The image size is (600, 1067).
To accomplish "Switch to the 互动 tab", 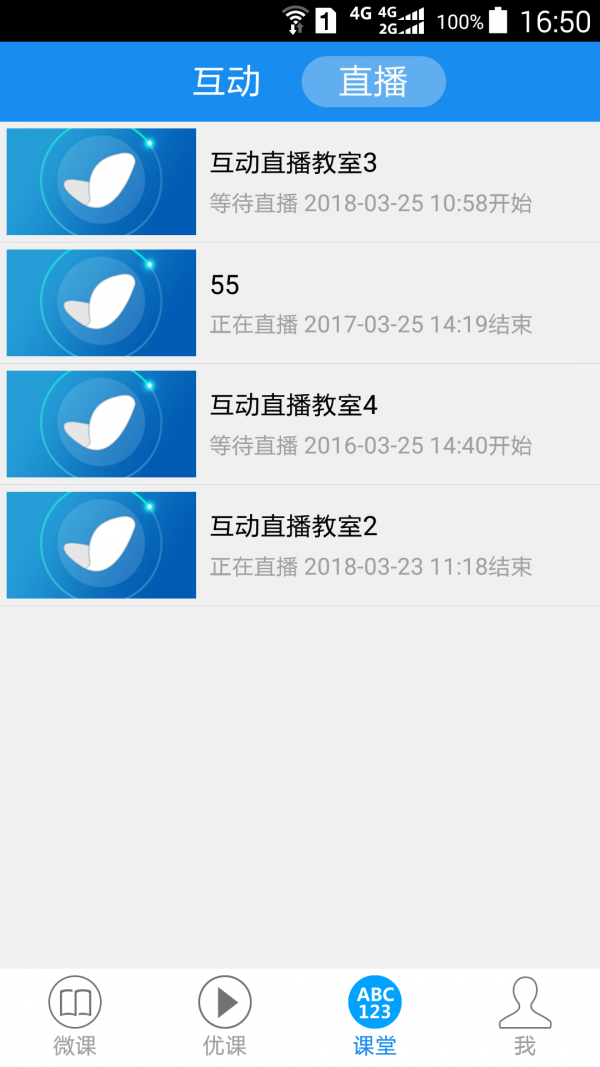I will tap(227, 82).
